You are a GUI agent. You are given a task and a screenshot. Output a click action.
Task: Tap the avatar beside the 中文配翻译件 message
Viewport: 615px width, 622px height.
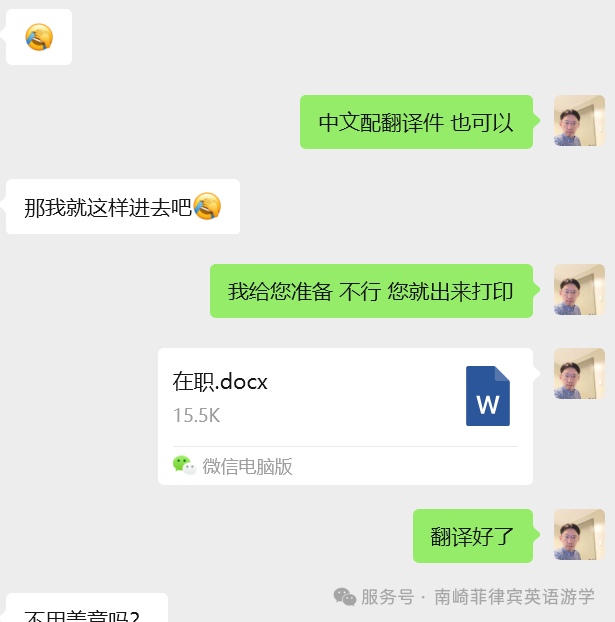[579, 122]
